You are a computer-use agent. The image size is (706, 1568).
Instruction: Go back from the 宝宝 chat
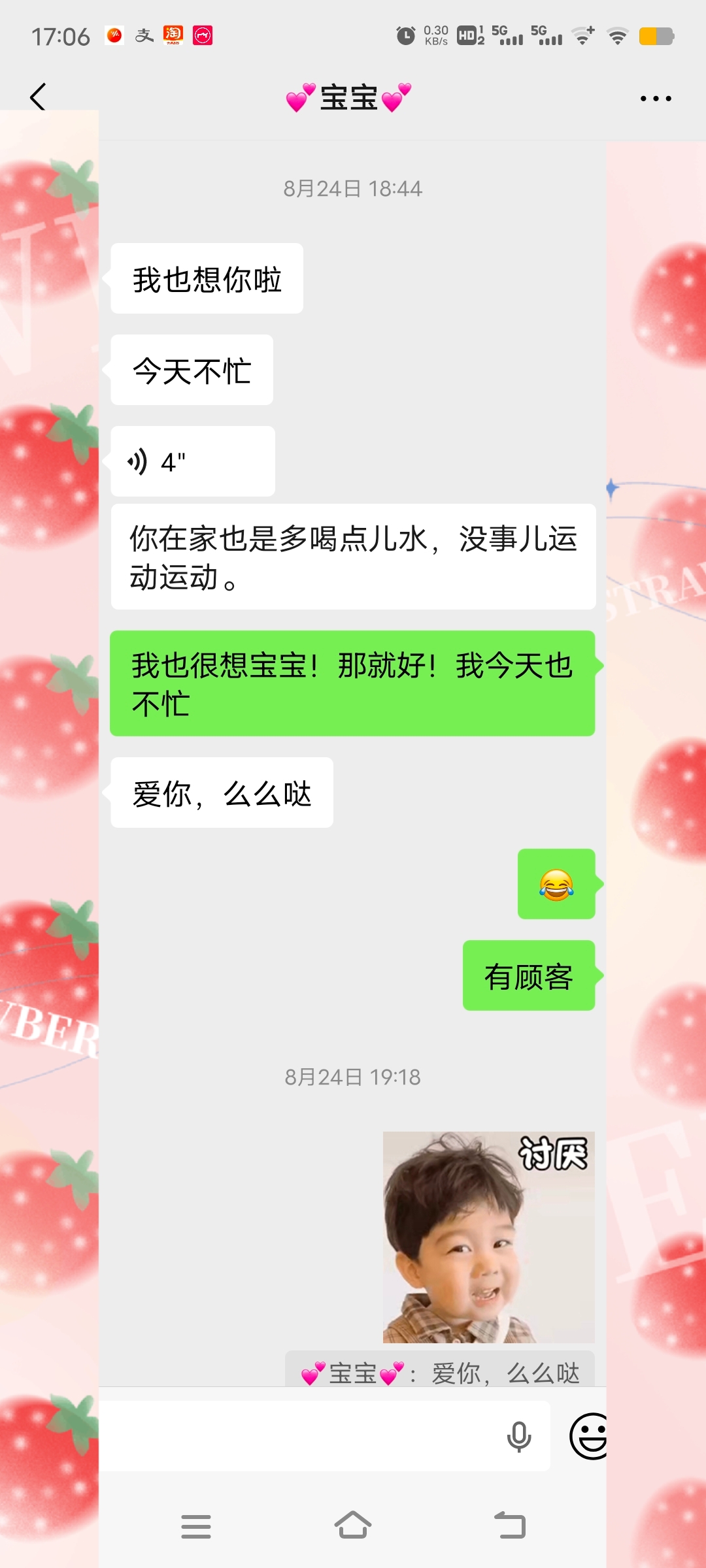pos(38,97)
